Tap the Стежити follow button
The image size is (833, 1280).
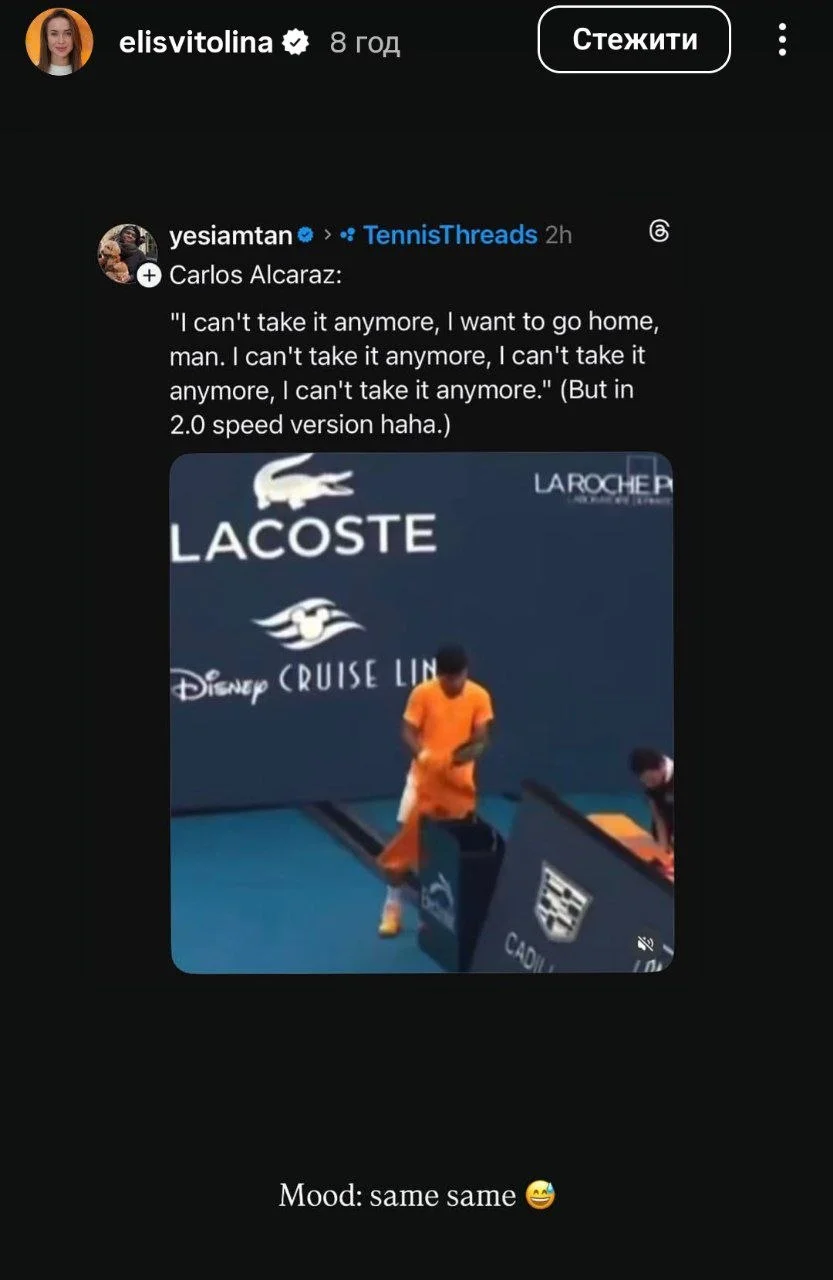tap(634, 40)
